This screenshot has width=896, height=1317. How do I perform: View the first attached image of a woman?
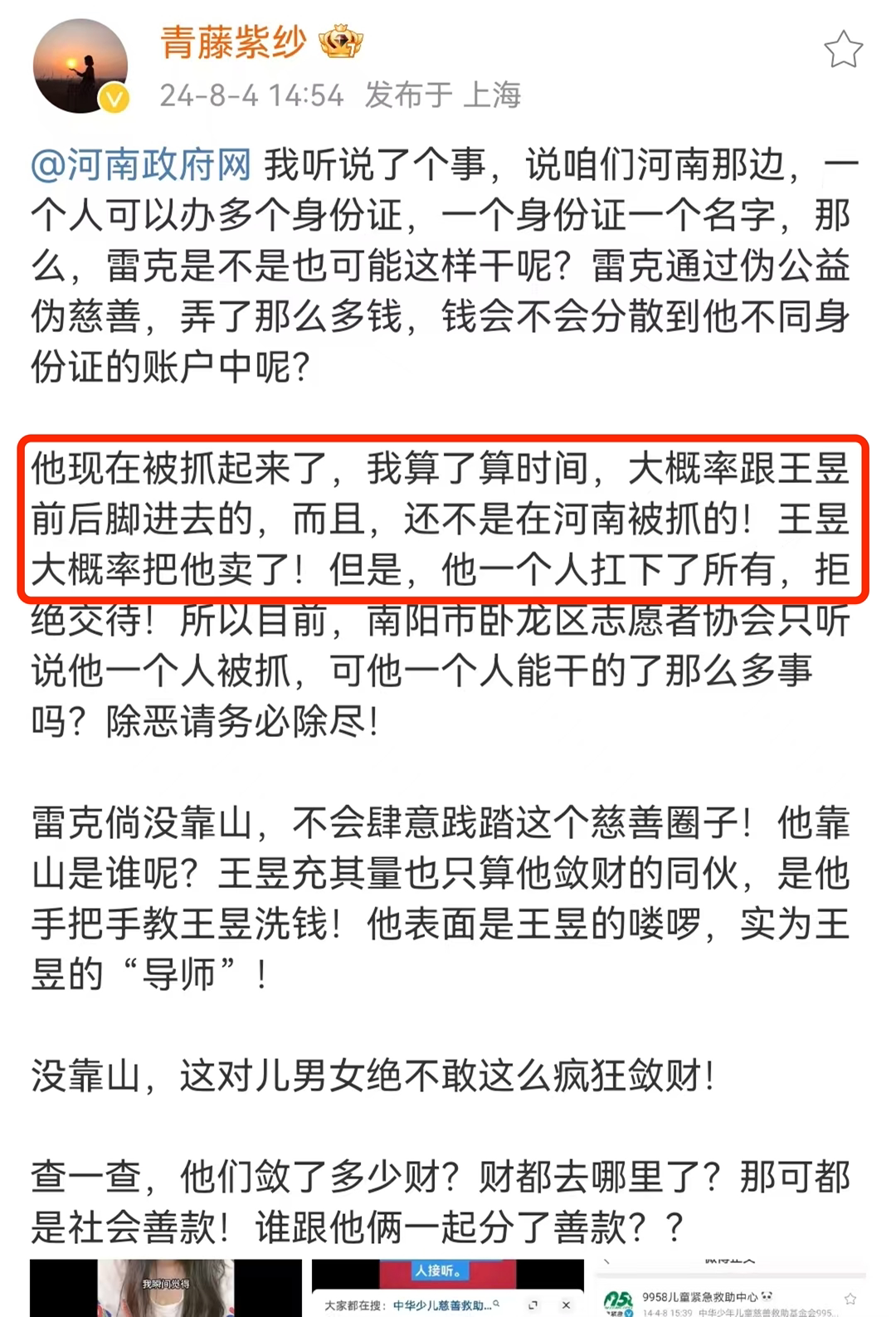pyautogui.click(x=165, y=1287)
